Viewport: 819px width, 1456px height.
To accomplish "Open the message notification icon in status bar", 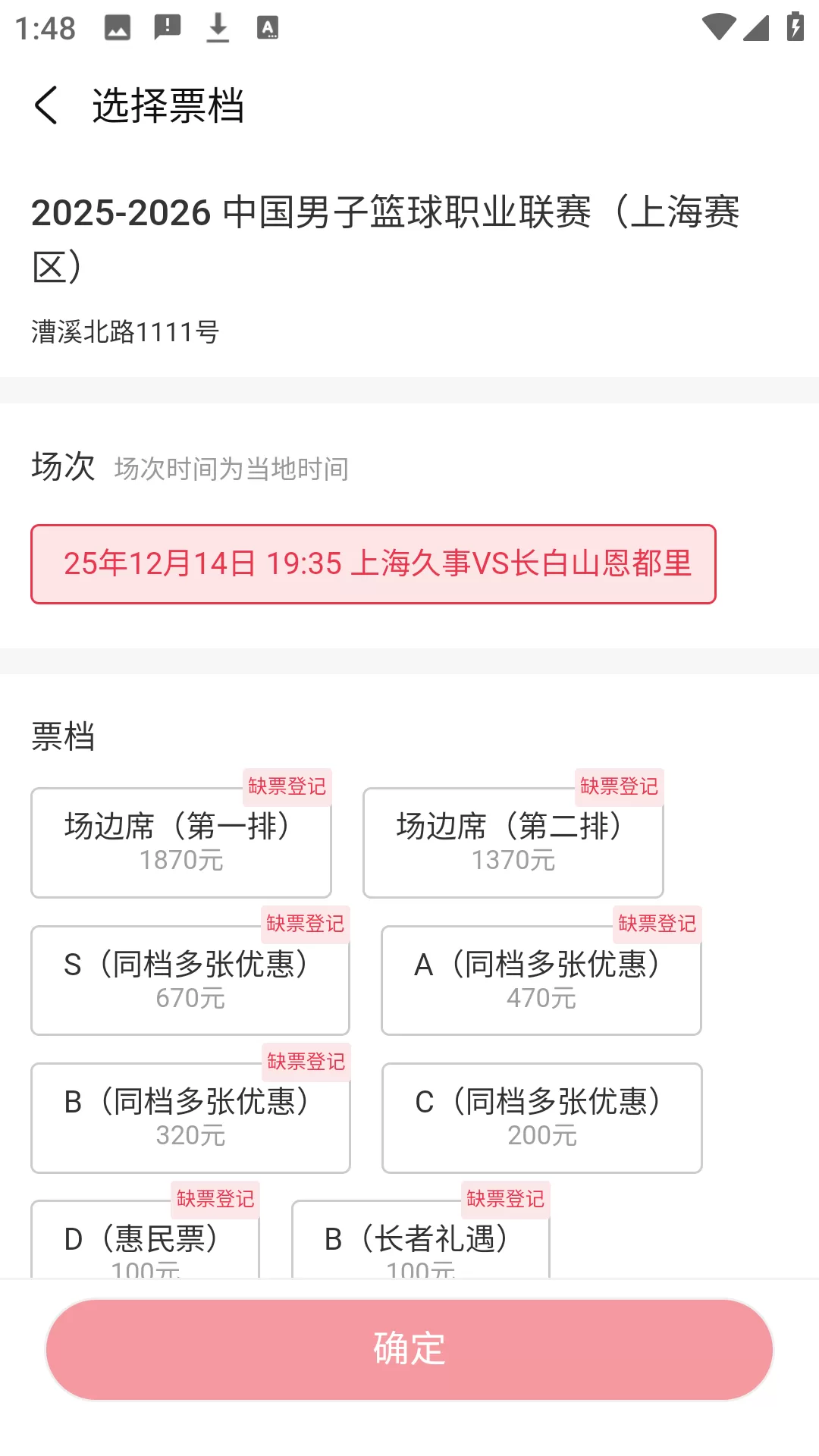I will [x=168, y=28].
